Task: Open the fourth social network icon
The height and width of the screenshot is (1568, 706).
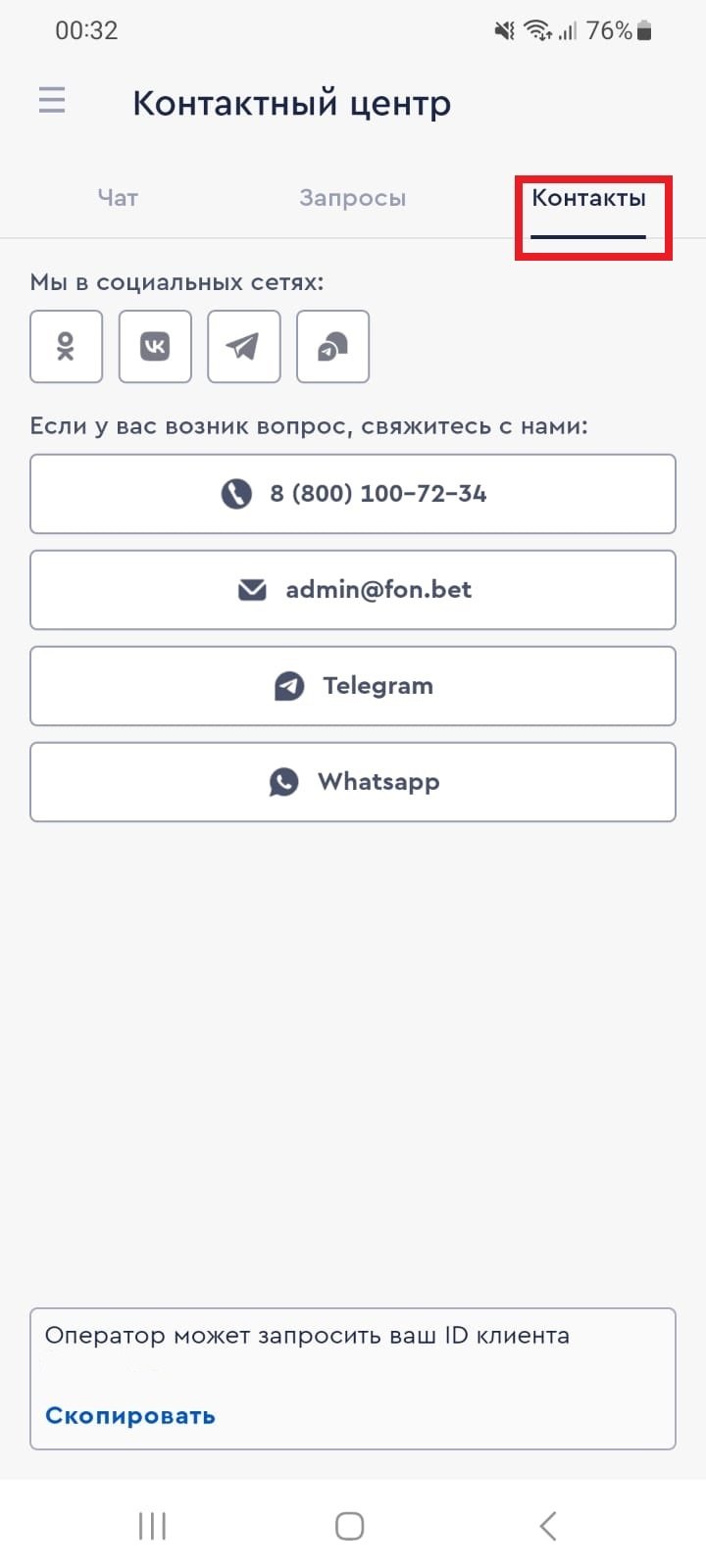Action: [332, 346]
